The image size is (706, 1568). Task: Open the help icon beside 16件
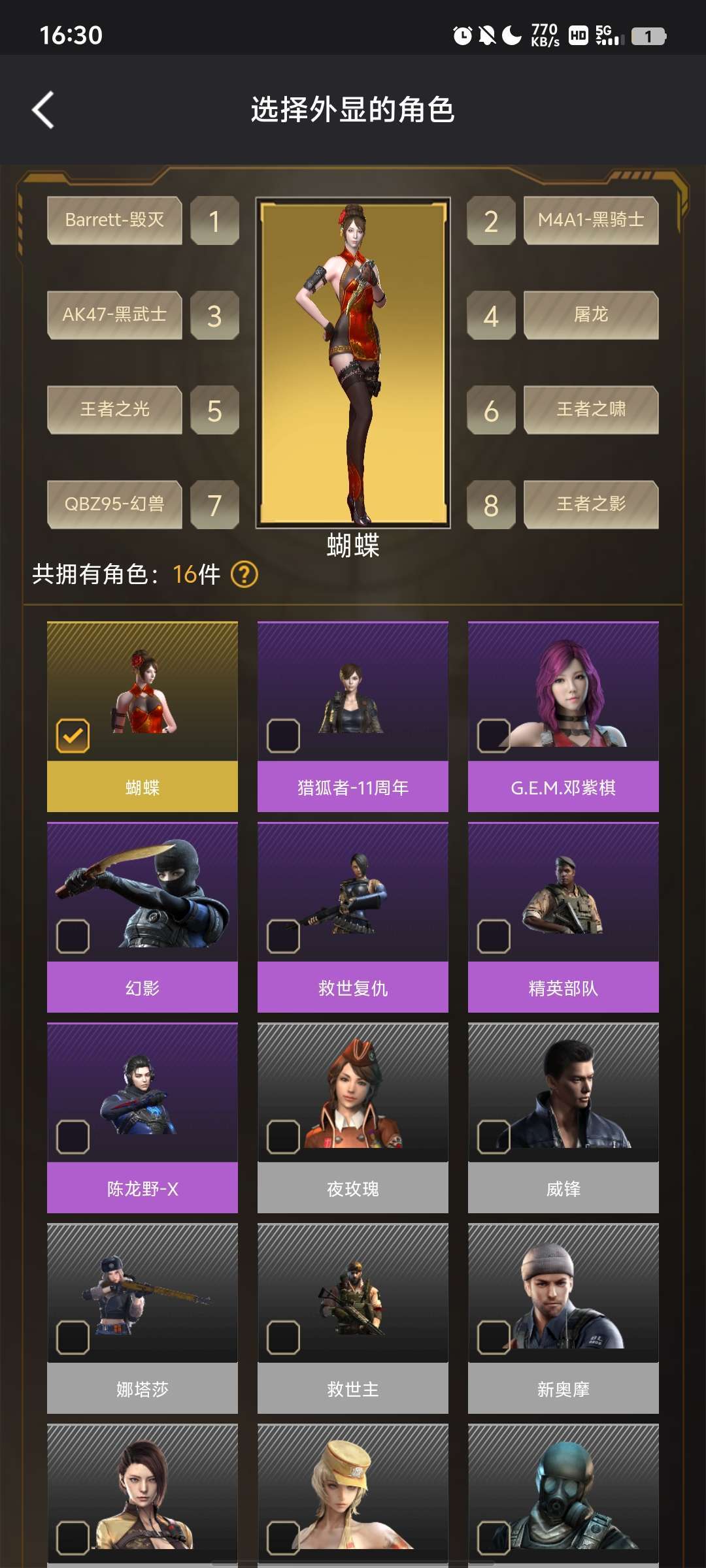(244, 574)
